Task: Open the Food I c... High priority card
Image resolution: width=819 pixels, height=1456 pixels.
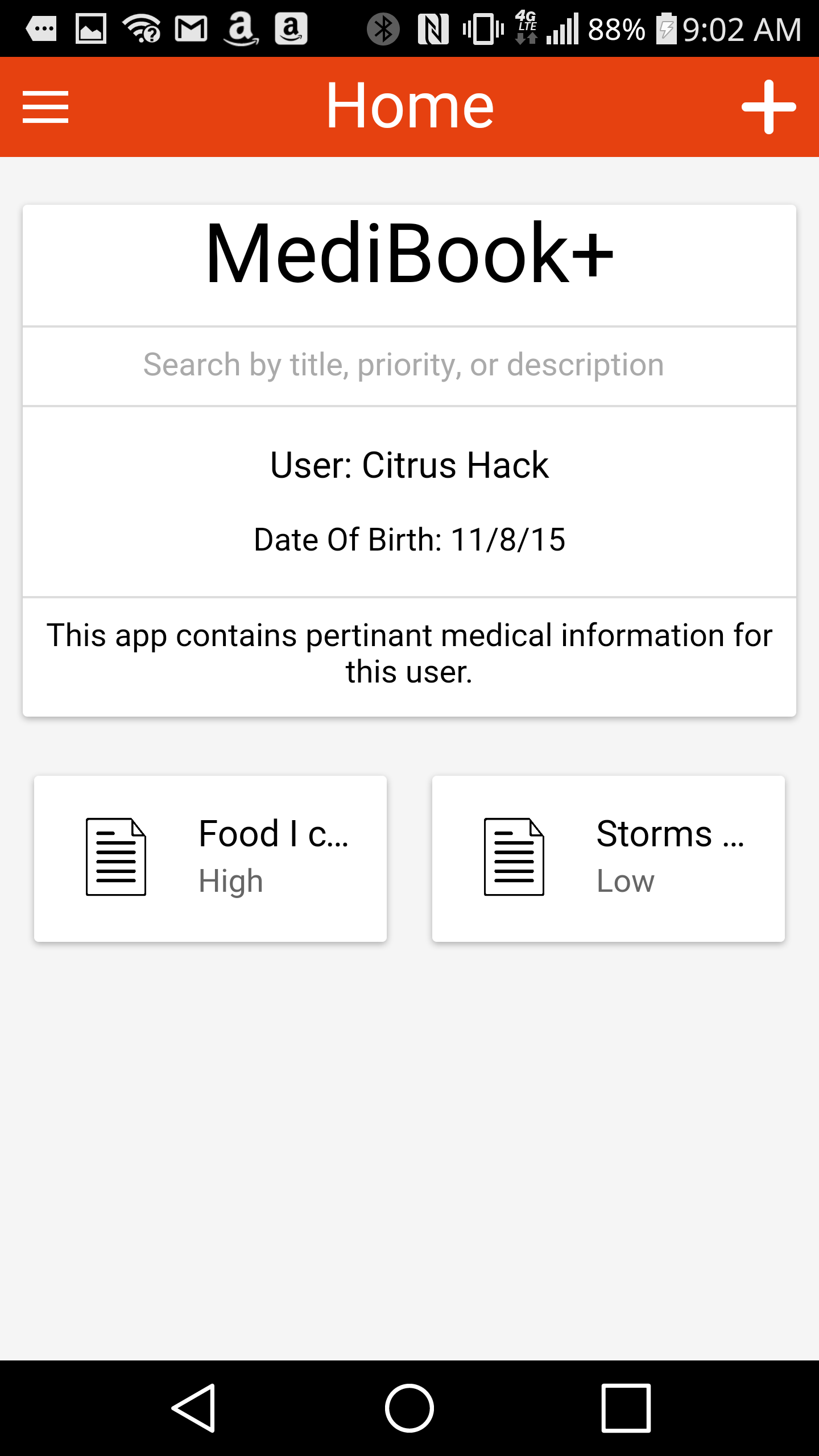Action: pyautogui.click(x=210, y=859)
